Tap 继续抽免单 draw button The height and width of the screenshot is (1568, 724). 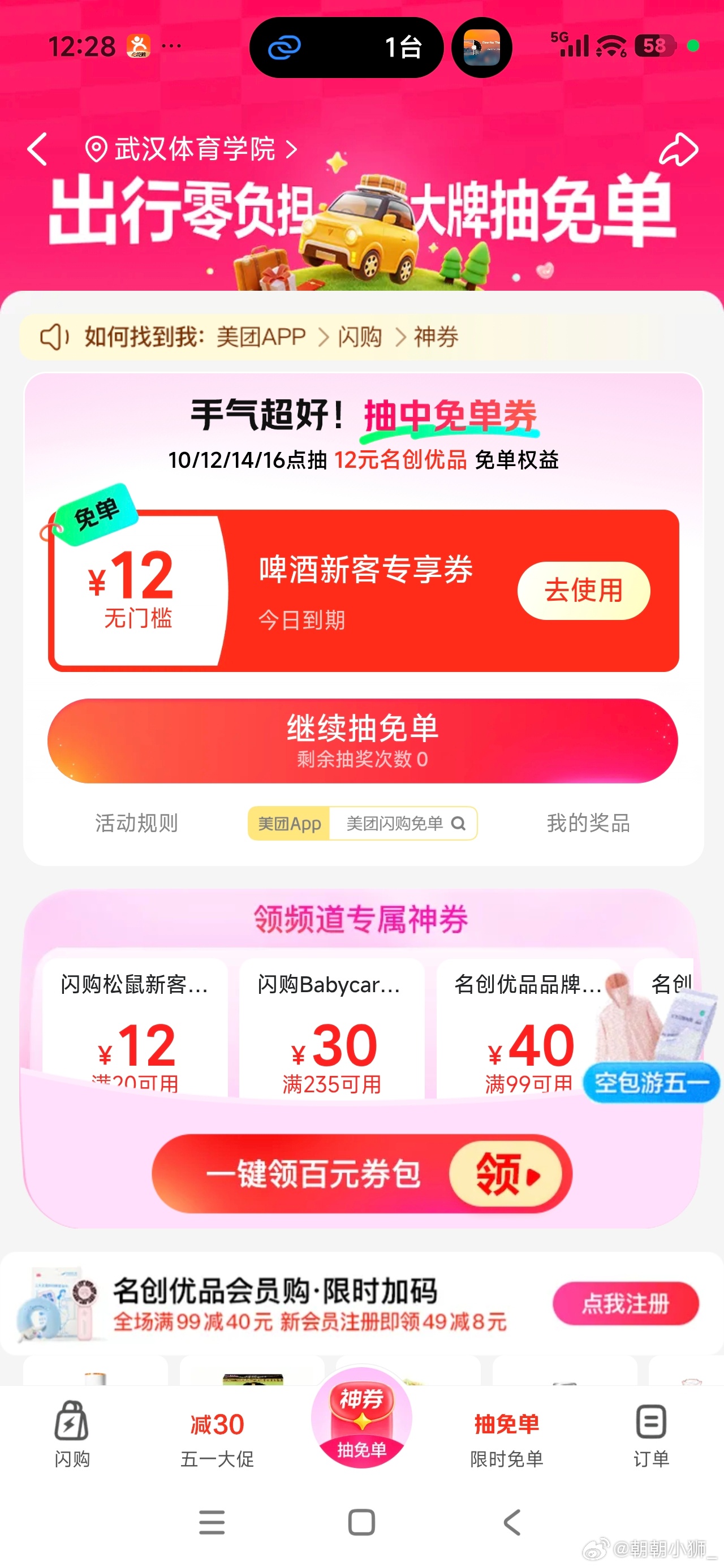click(x=363, y=740)
